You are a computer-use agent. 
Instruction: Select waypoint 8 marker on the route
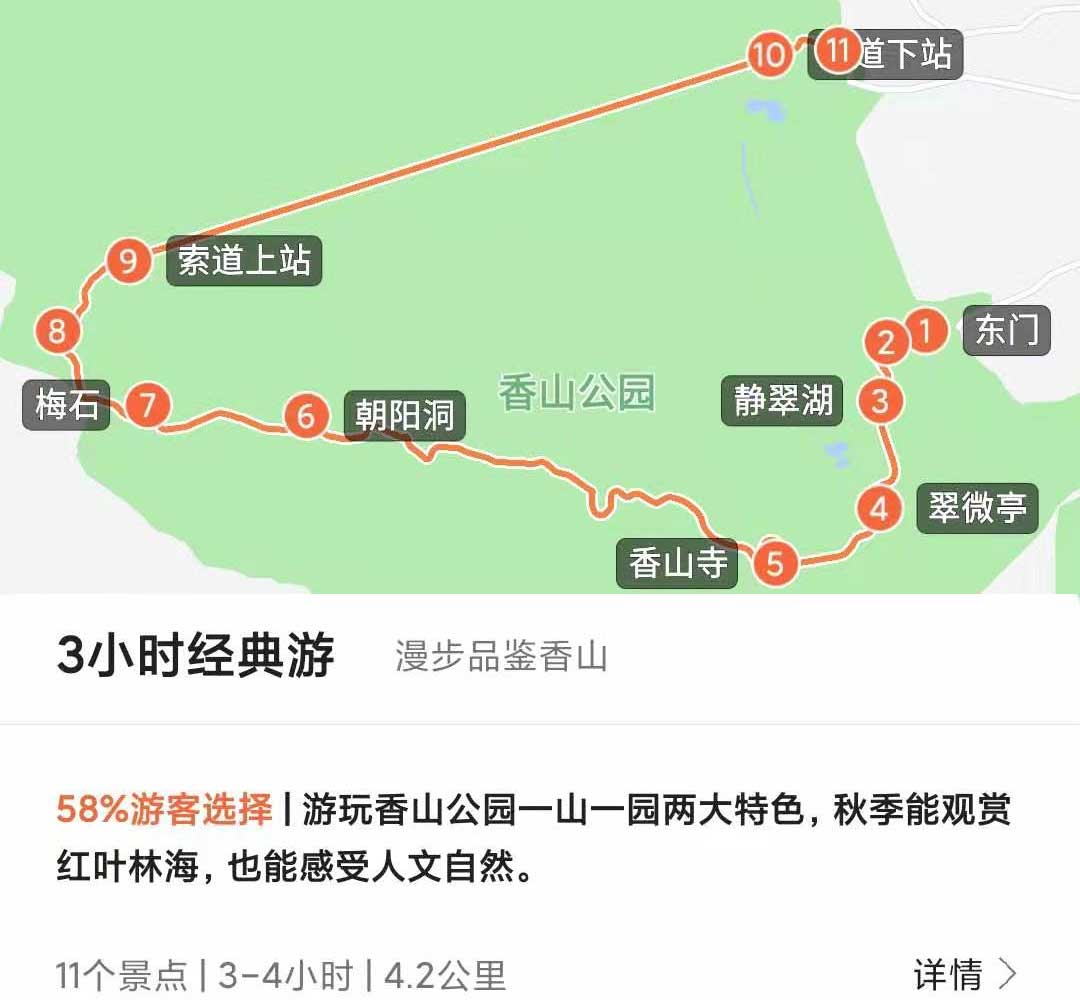tap(57, 331)
